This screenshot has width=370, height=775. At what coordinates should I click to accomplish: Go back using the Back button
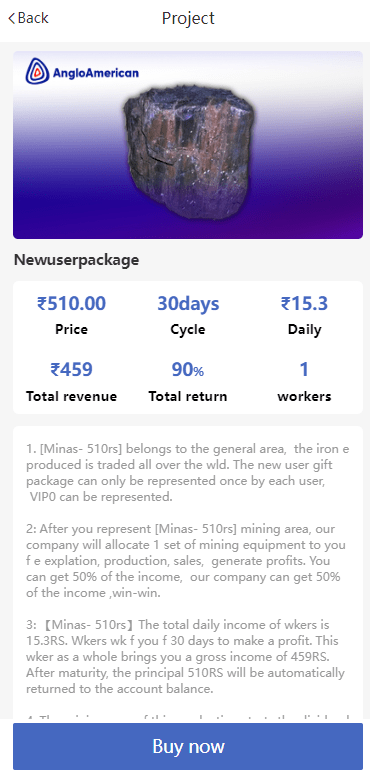tap(28, 18)
